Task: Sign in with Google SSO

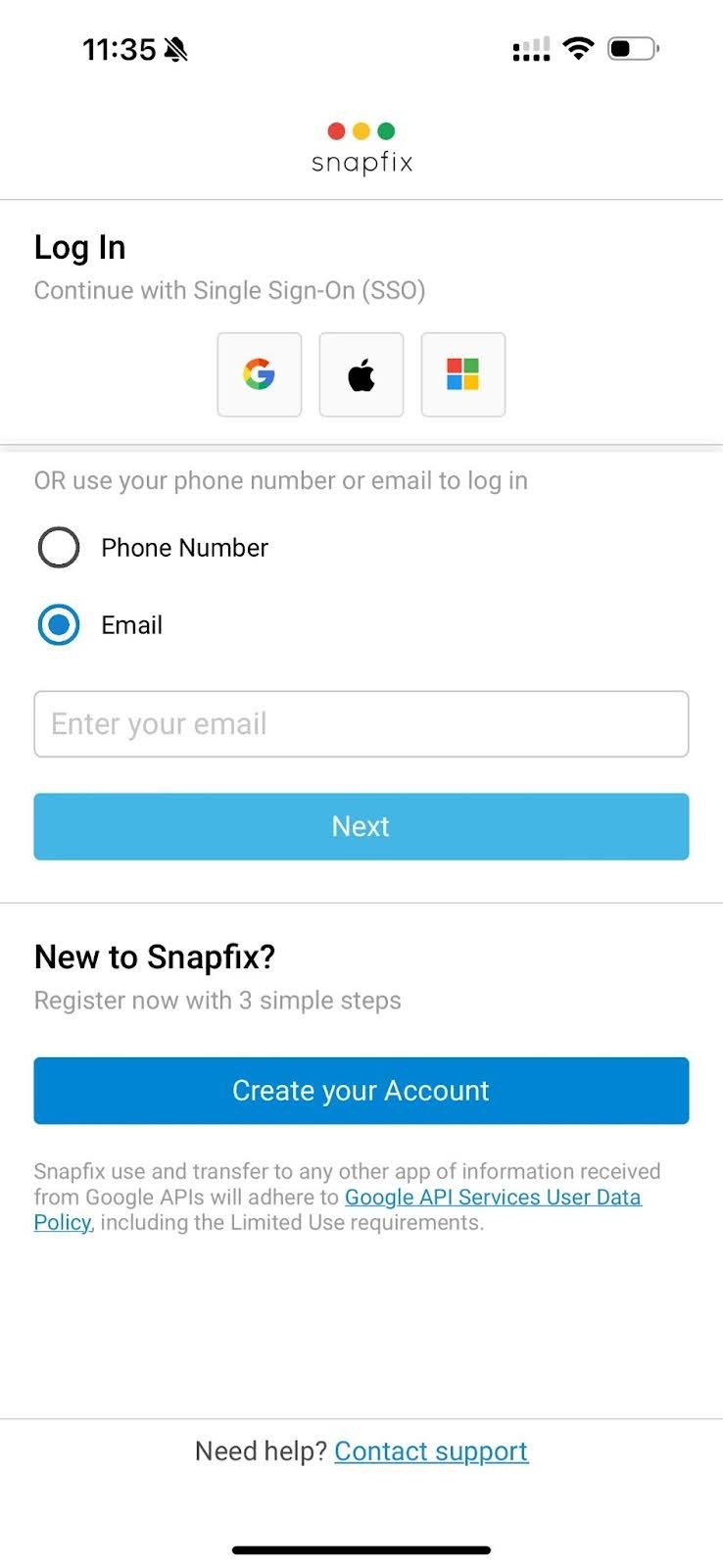Action: tap(259, 375)
